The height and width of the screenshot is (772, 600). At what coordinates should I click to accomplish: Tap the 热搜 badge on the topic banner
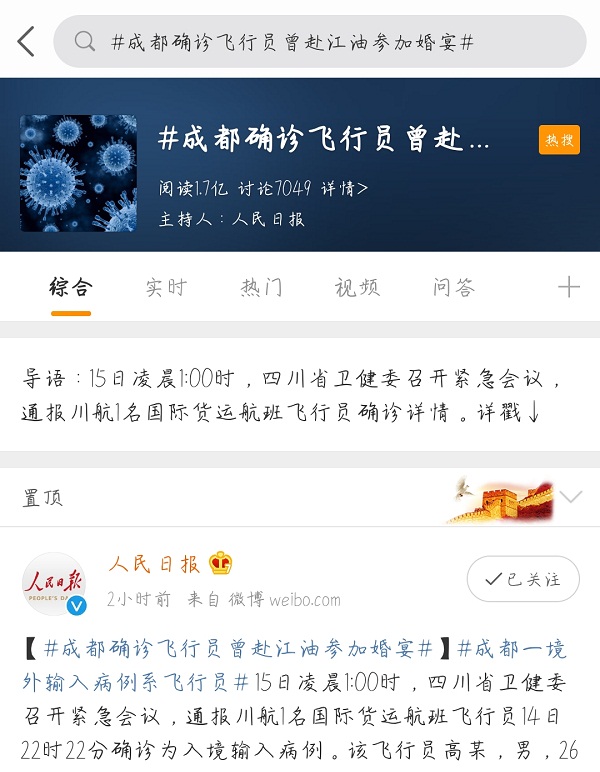pos(558,140)
